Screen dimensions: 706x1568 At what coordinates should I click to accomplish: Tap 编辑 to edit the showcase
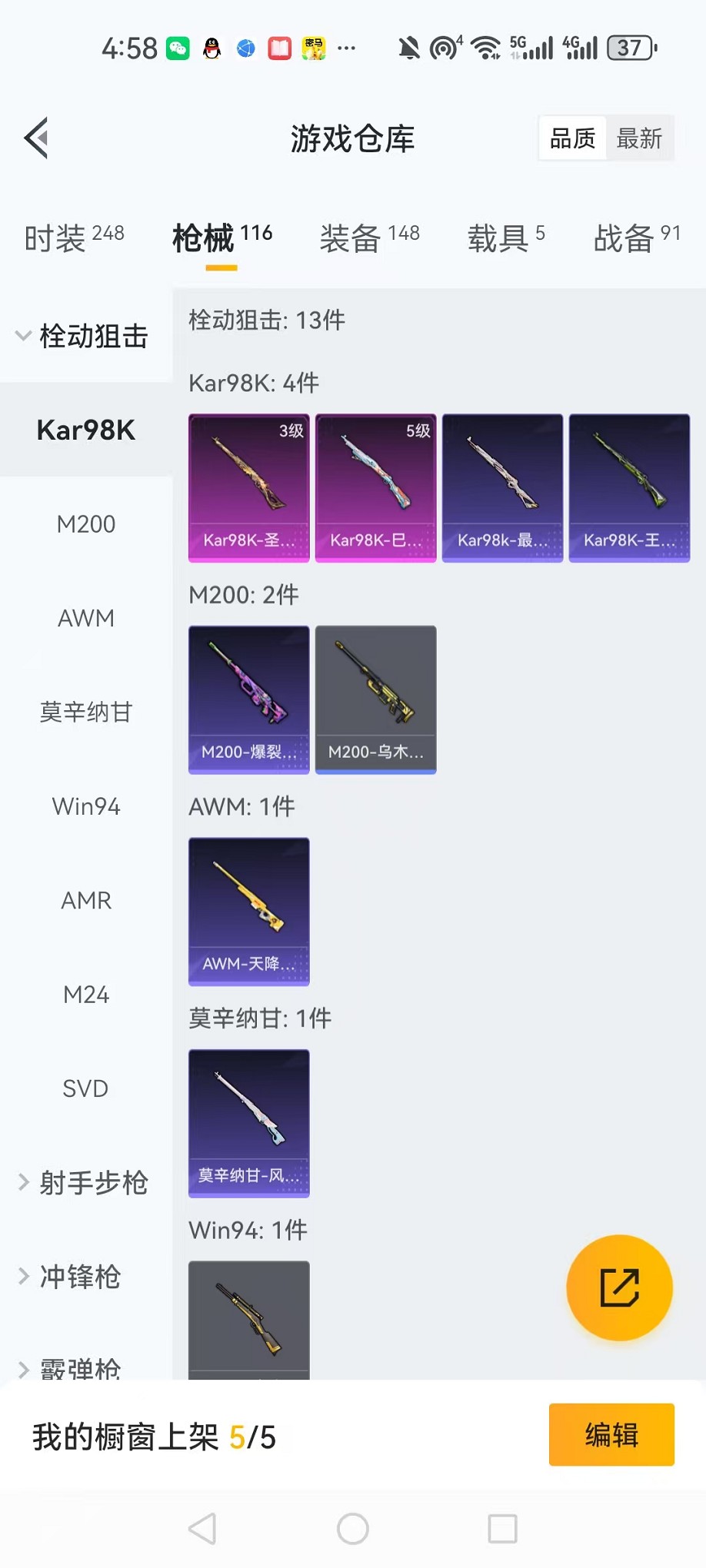[x=611, y=1434]
